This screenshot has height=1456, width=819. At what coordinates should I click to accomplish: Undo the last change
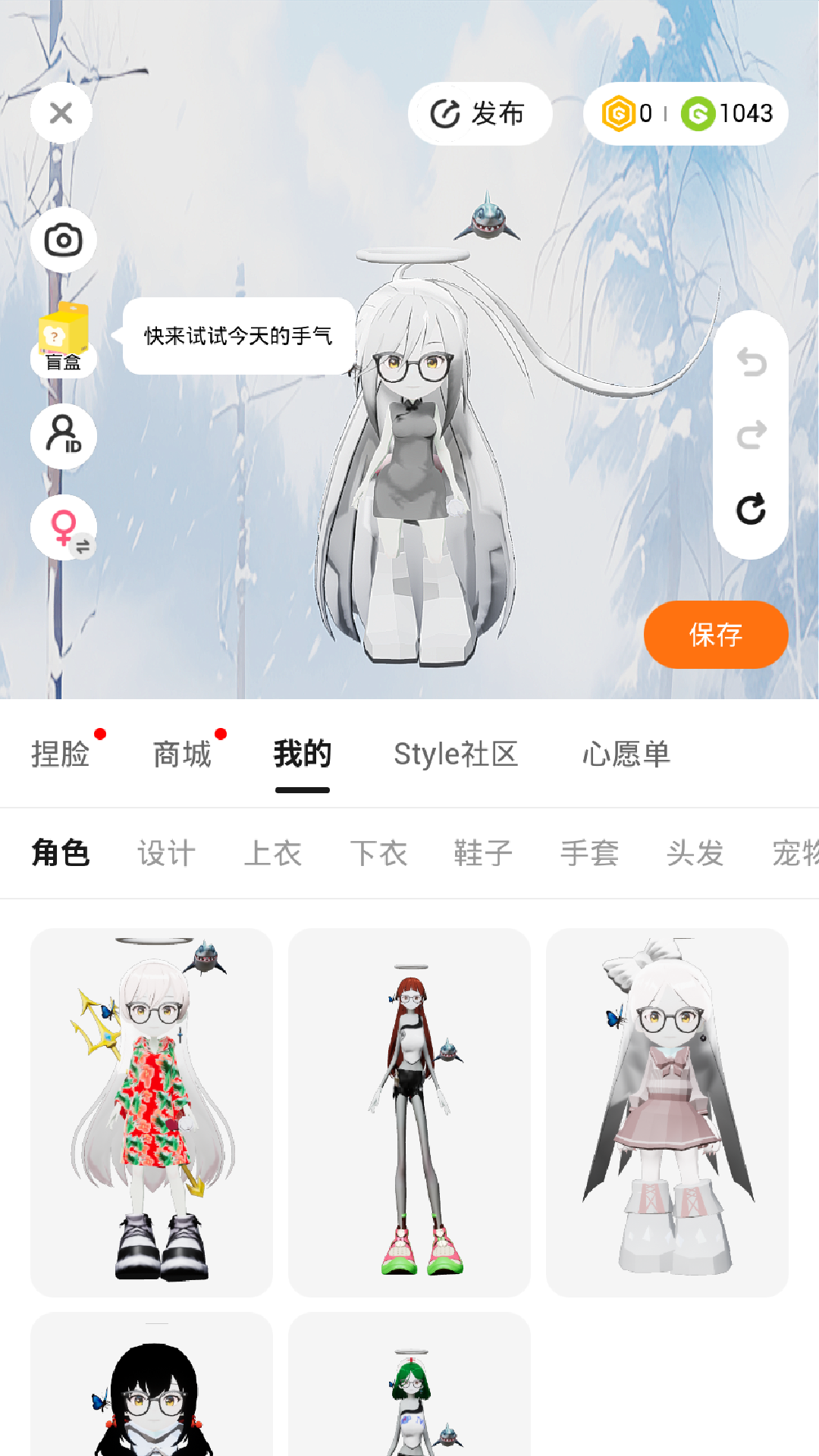click(752, 362)
